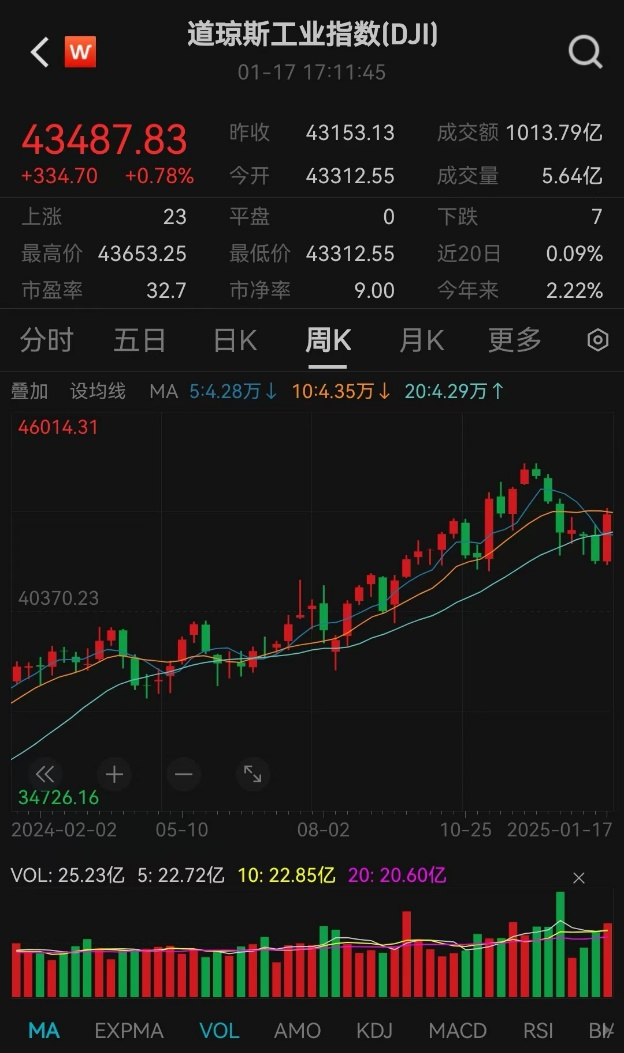Image resolution: width=624 pixels, height=1053 pixels.
Task: Open the search magnifier
Action: 585,52
